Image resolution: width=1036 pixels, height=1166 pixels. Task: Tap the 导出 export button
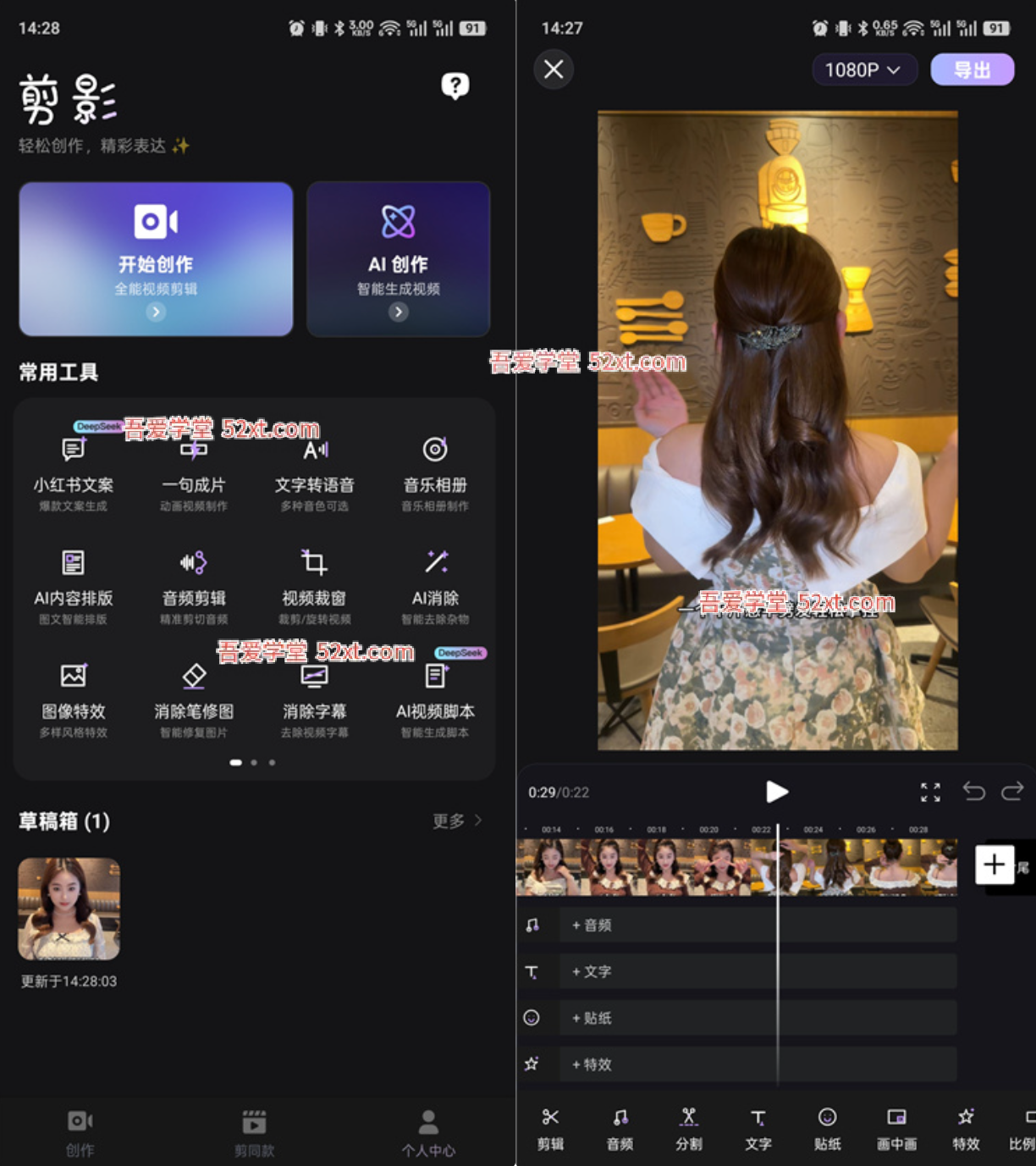tap(973, 69)
